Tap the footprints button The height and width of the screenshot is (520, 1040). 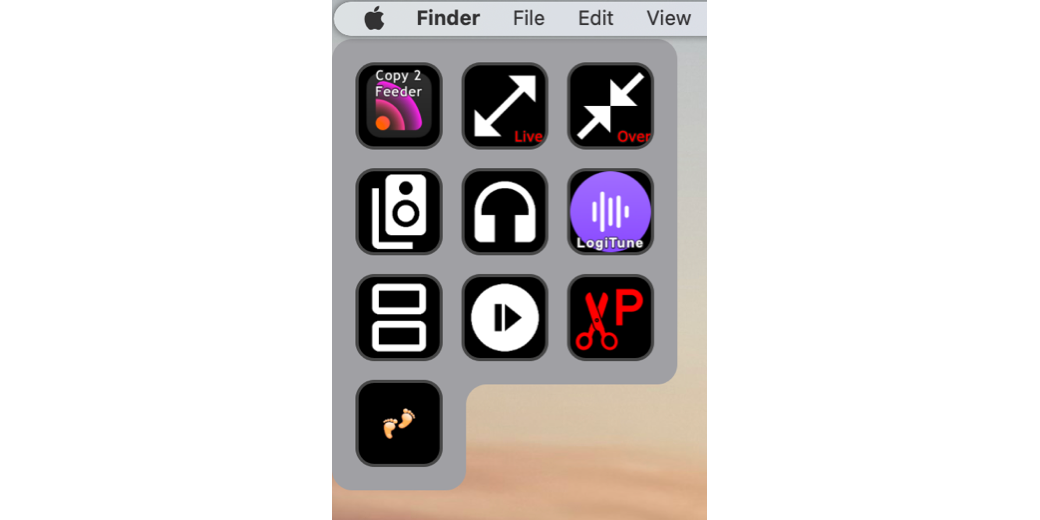[x=399, y=424]
